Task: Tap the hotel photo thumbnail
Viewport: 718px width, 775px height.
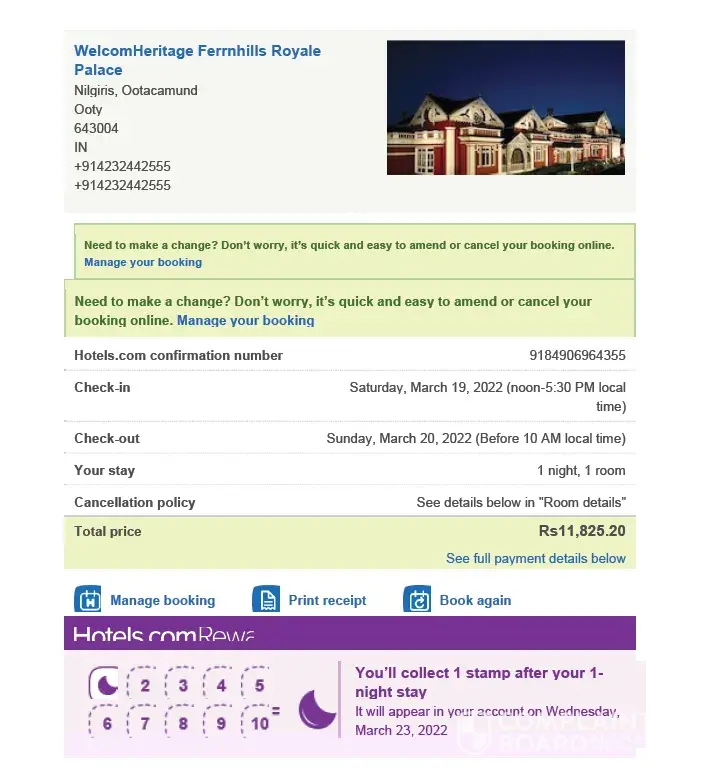Action: click(x=505, y=107)
